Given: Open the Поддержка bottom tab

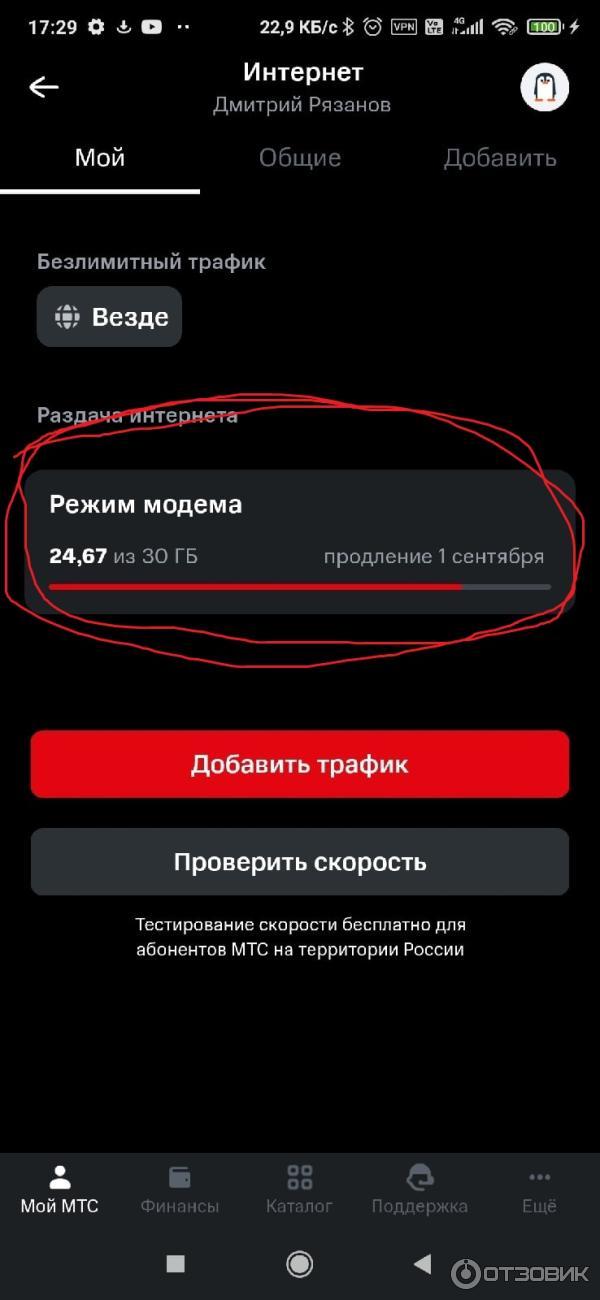Looking at the screenshot, I should pyautogui.click(x=419, y=1190).
